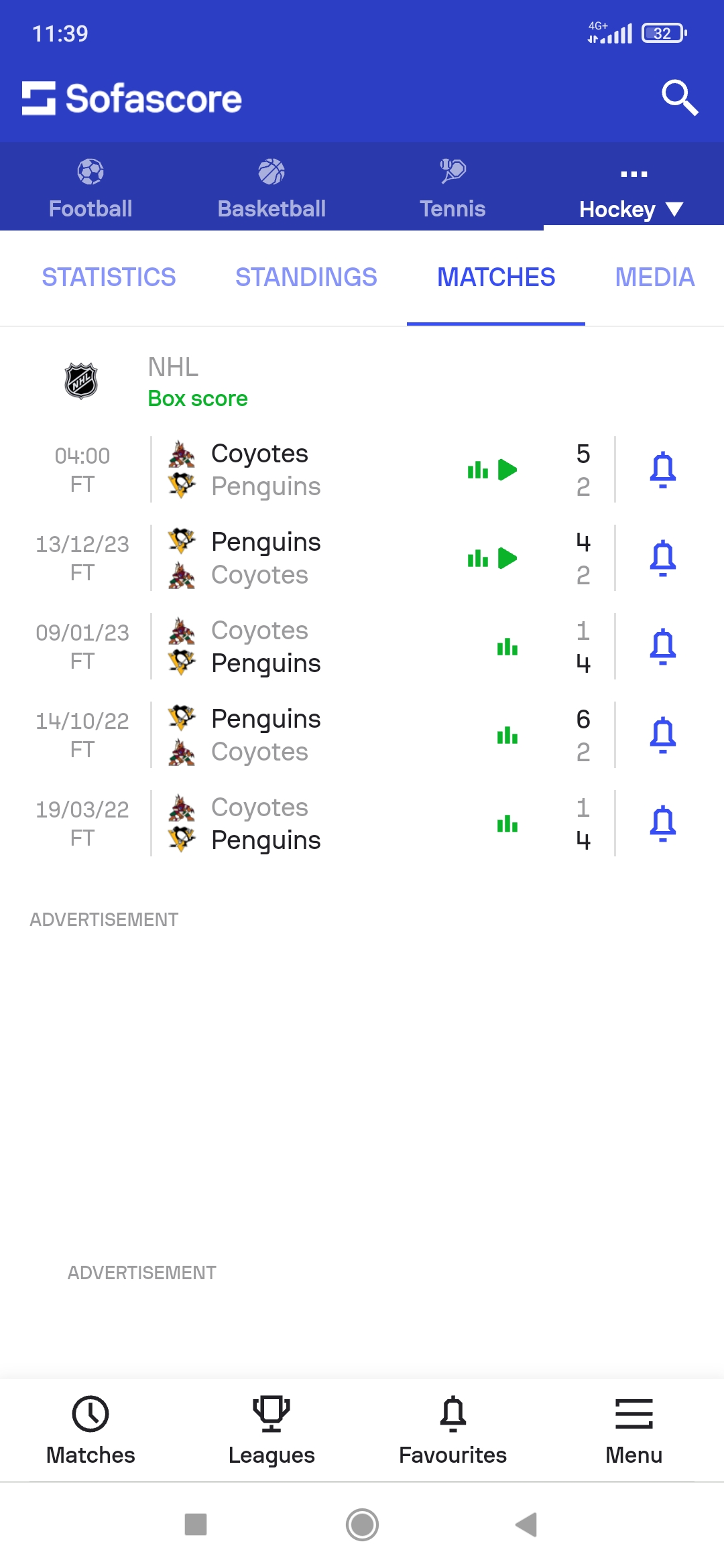
Task: Open Favourites in bottom navigation
Action: (452, 1430)
